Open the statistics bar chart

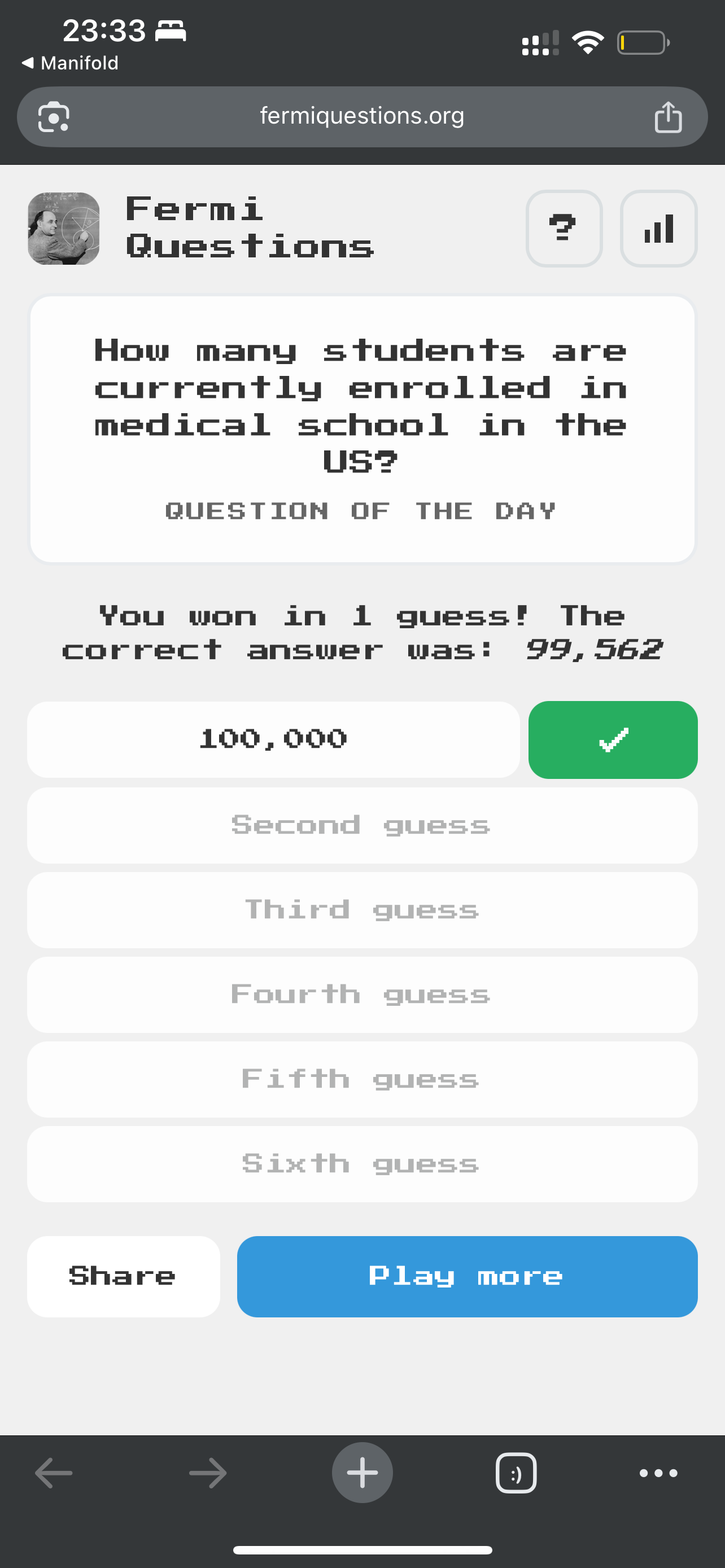tap(658, 229)
